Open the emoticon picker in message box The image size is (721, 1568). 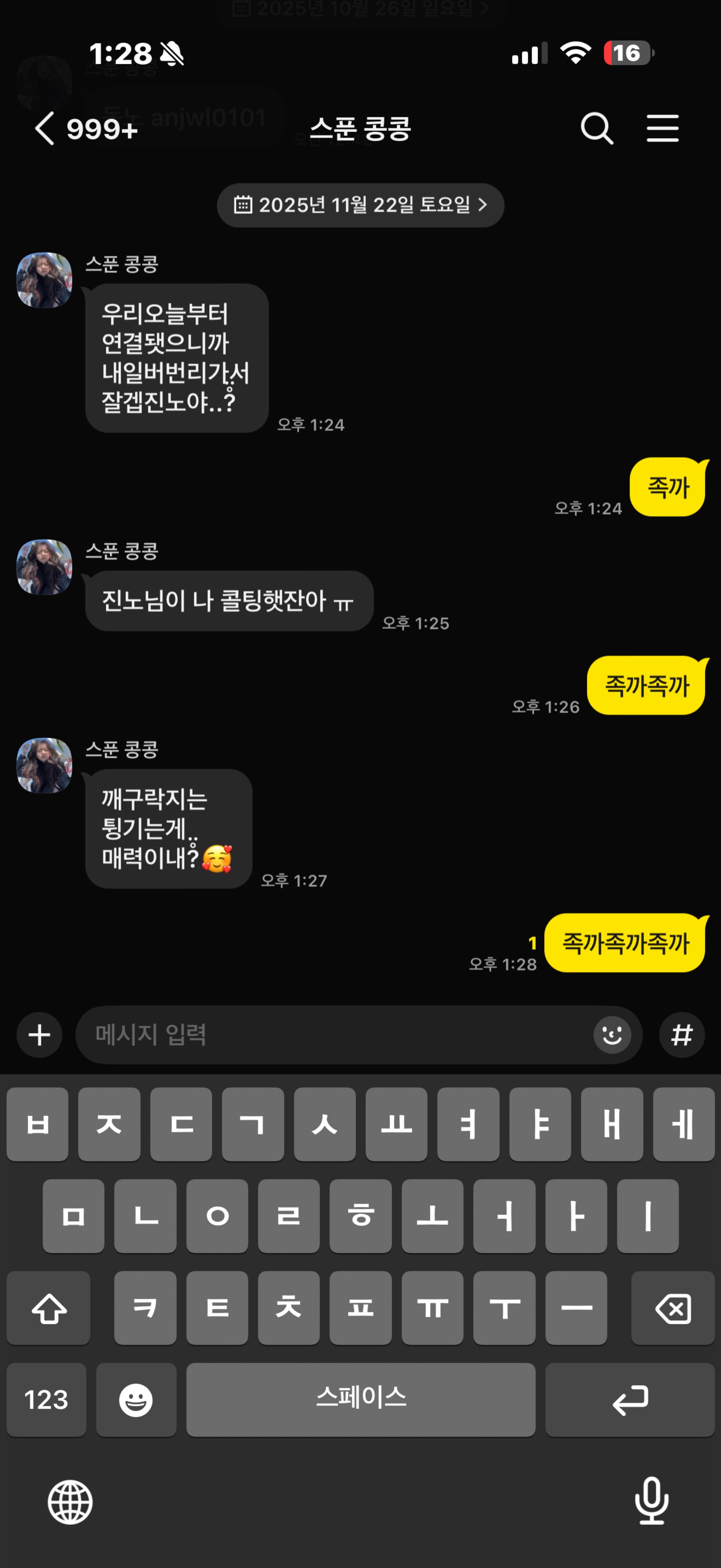click(612, 1035)
